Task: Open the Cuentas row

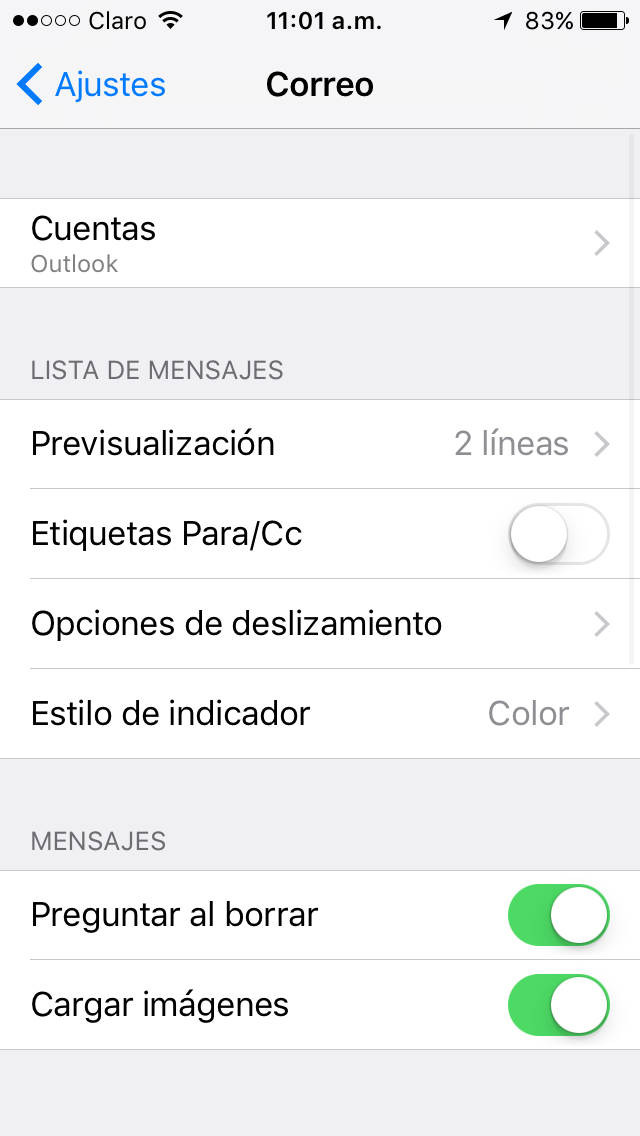Action: click(x=320, y=243)
